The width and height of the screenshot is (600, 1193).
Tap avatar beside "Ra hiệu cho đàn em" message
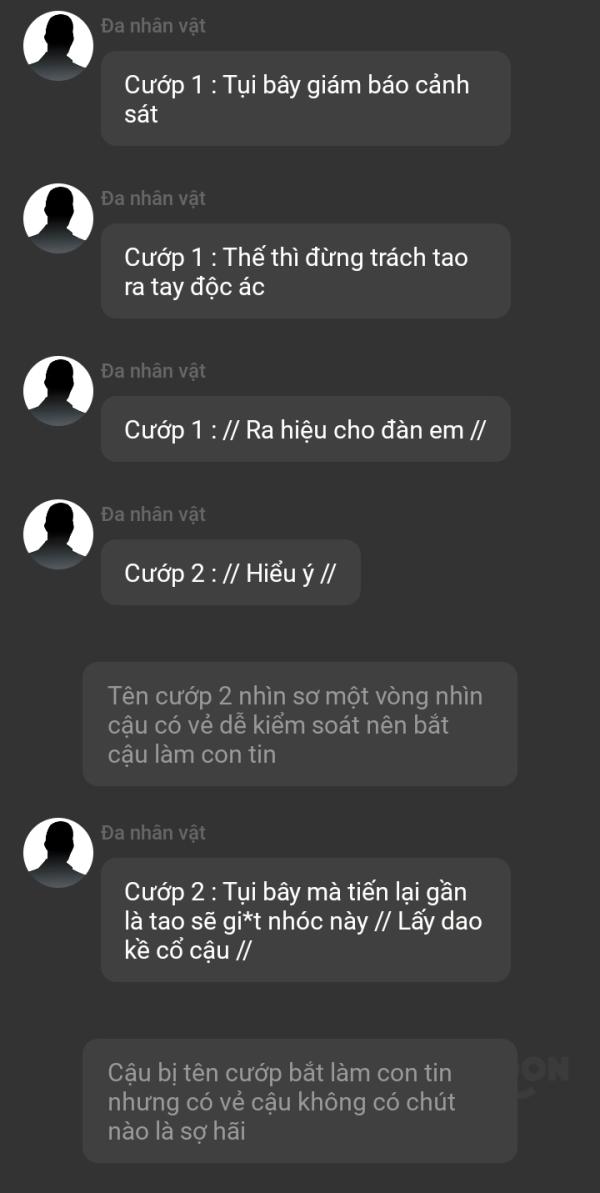click(x=59, y=391)
